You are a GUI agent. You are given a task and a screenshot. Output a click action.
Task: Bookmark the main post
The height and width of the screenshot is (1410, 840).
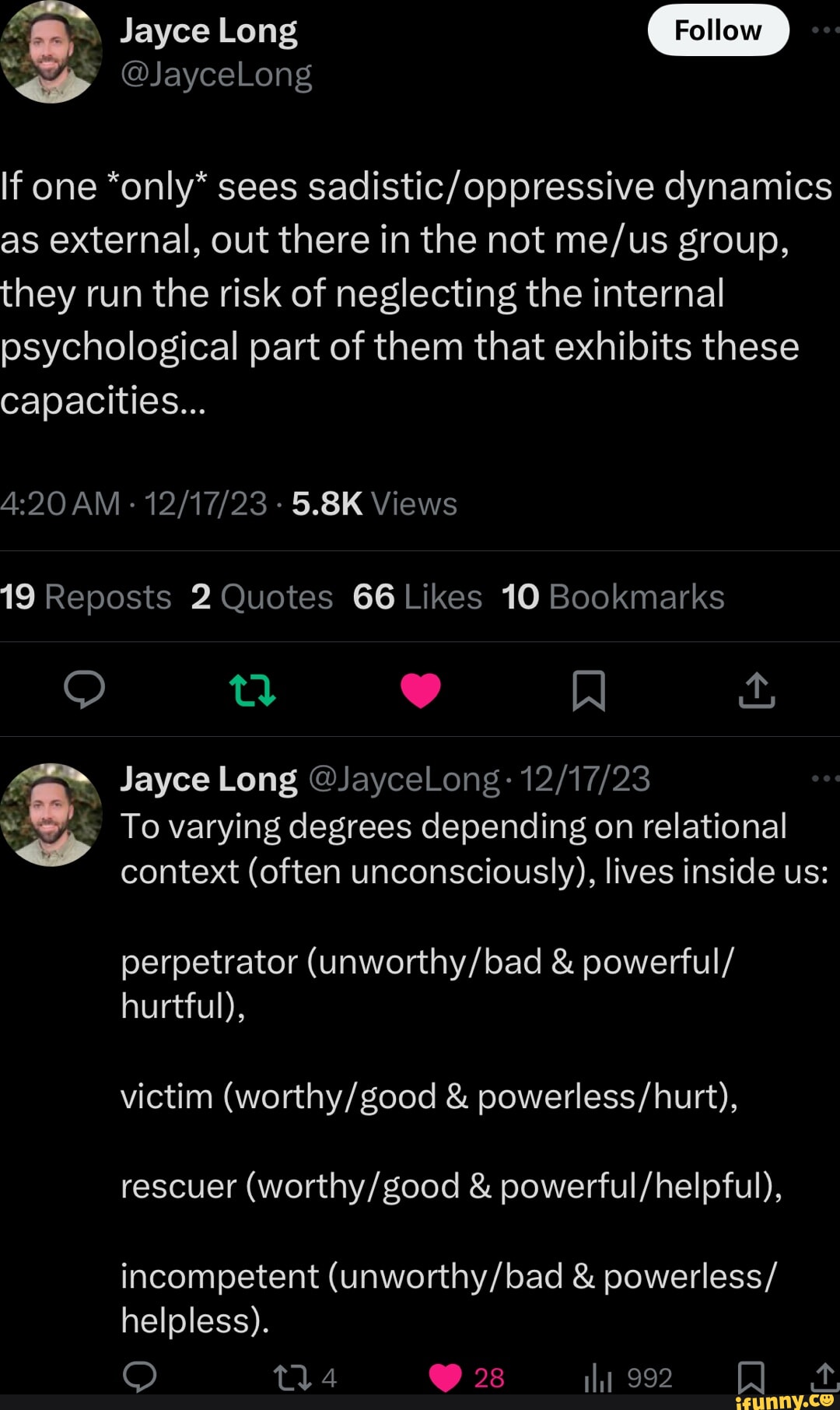coord(589,690)
